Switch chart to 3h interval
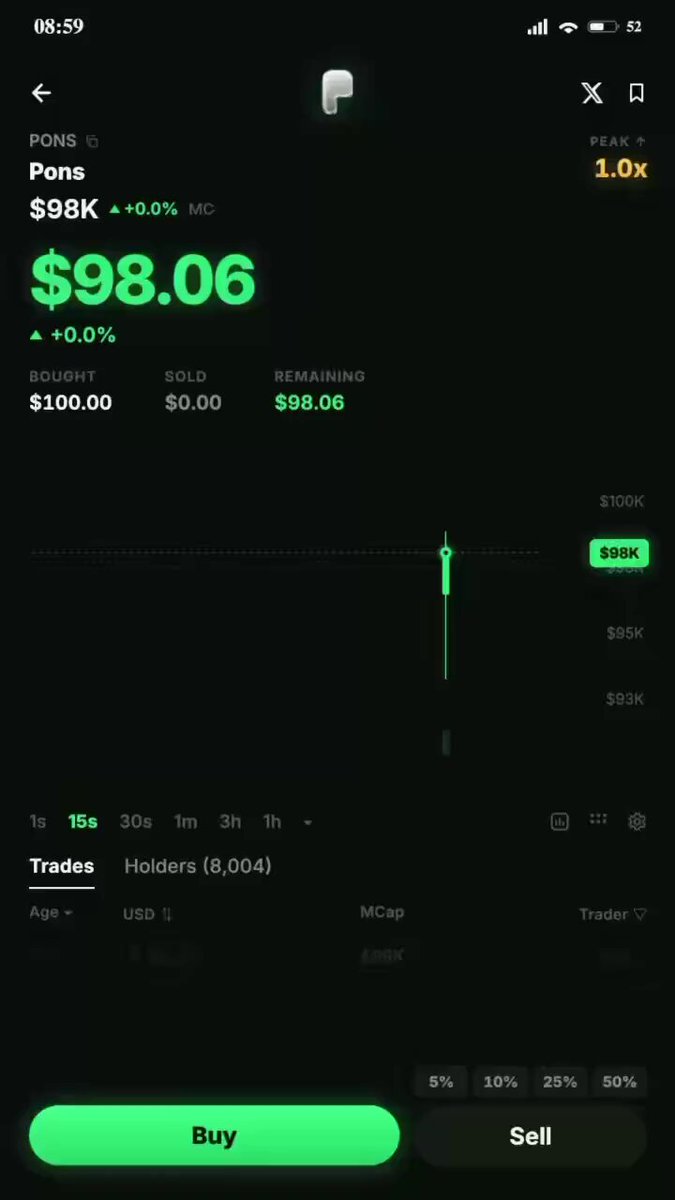This screenshot has width=675, height=1200. click(230, 822)
